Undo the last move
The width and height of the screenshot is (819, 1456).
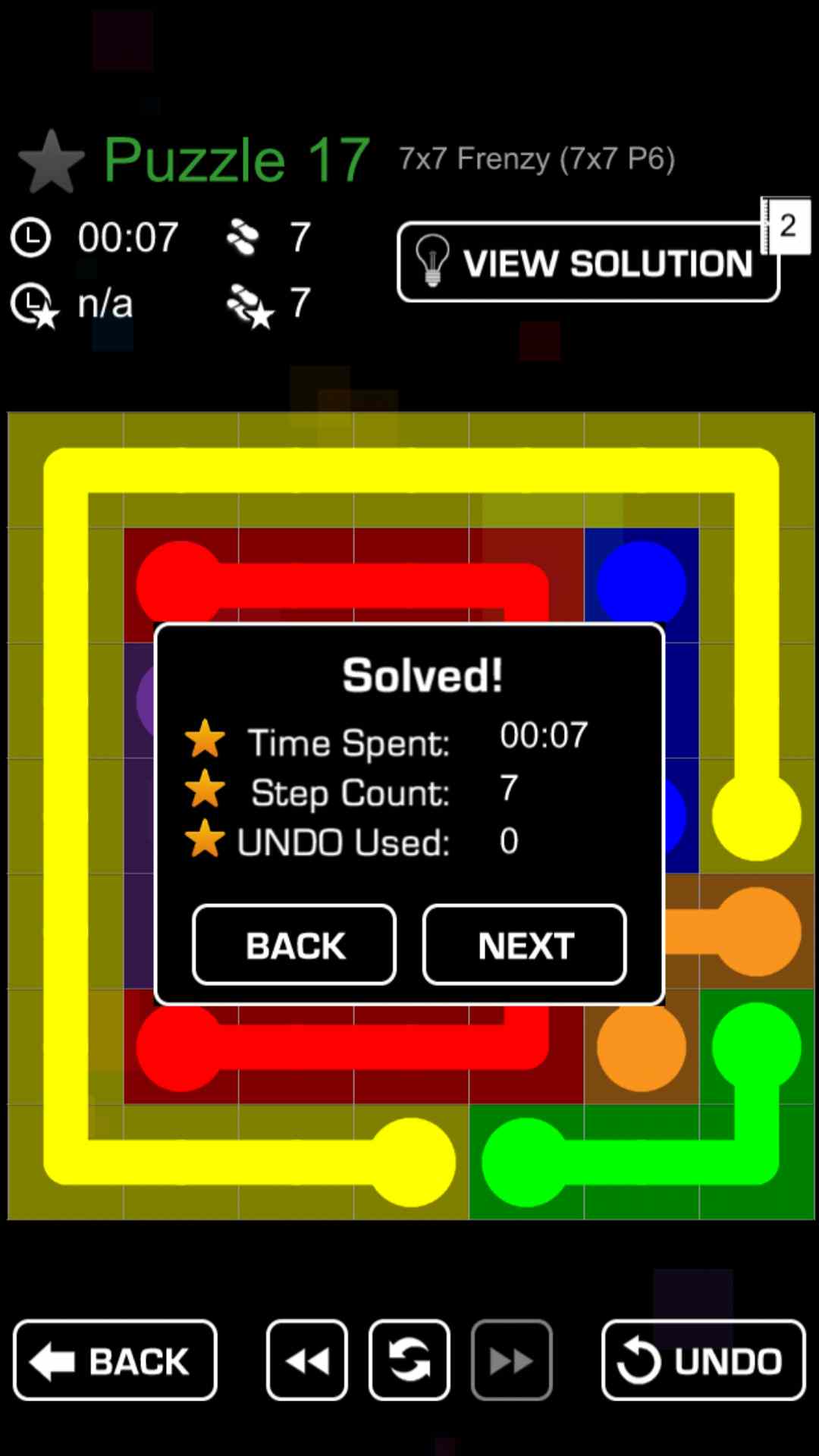coord(703,1360)
